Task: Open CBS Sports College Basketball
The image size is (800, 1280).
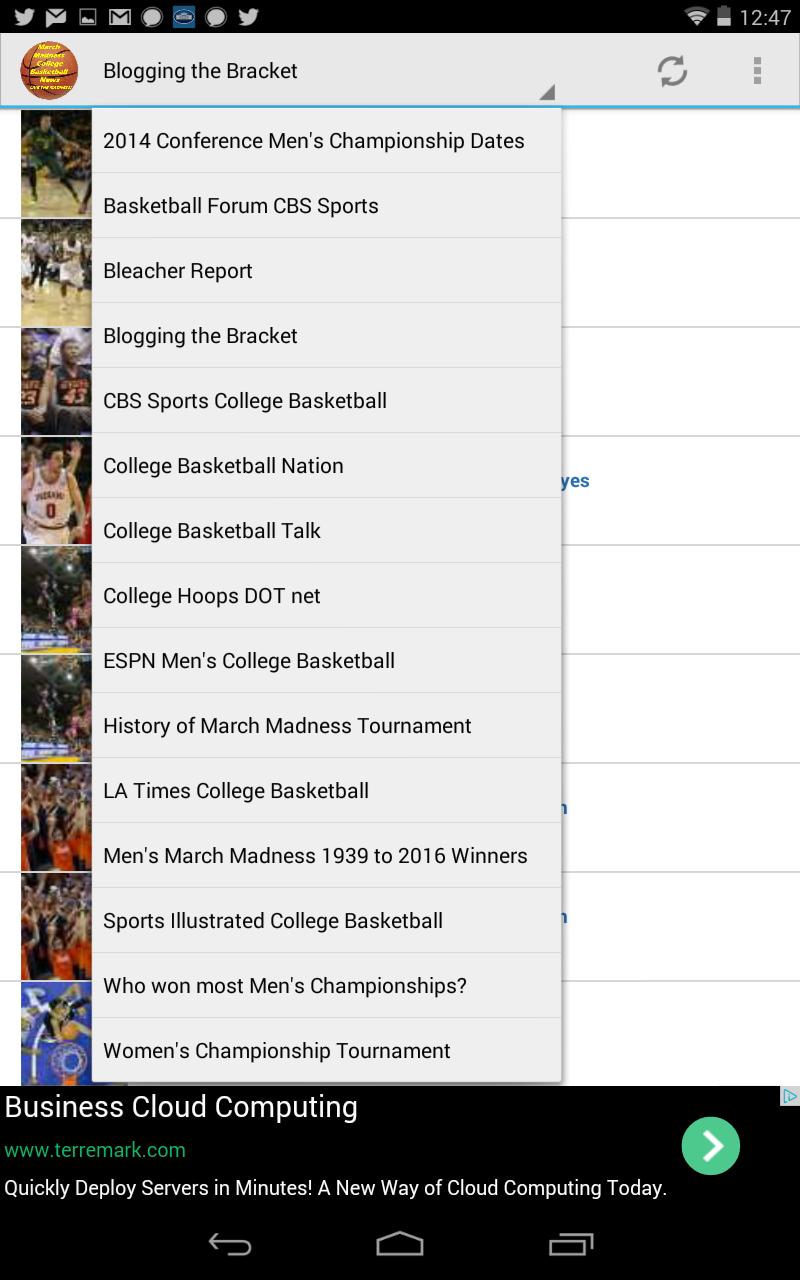Action: (326, 401)
